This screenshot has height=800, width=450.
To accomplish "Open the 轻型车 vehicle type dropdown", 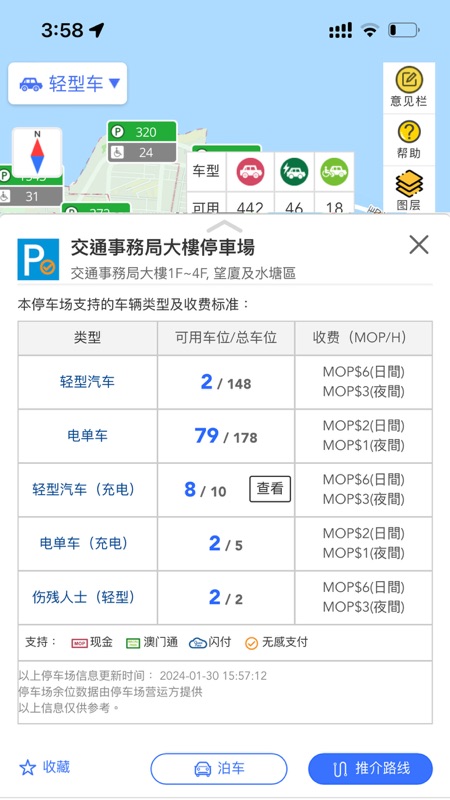I will [67, 83].
